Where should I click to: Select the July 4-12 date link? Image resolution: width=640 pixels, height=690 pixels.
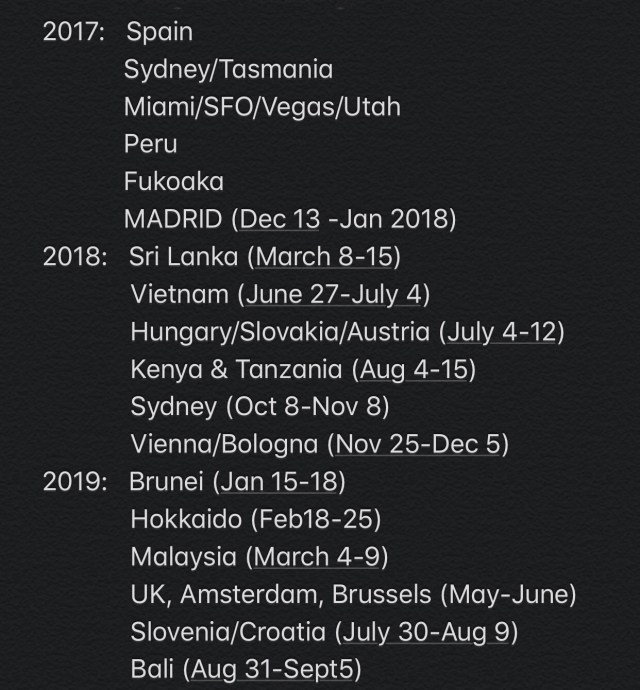[501, 332]
